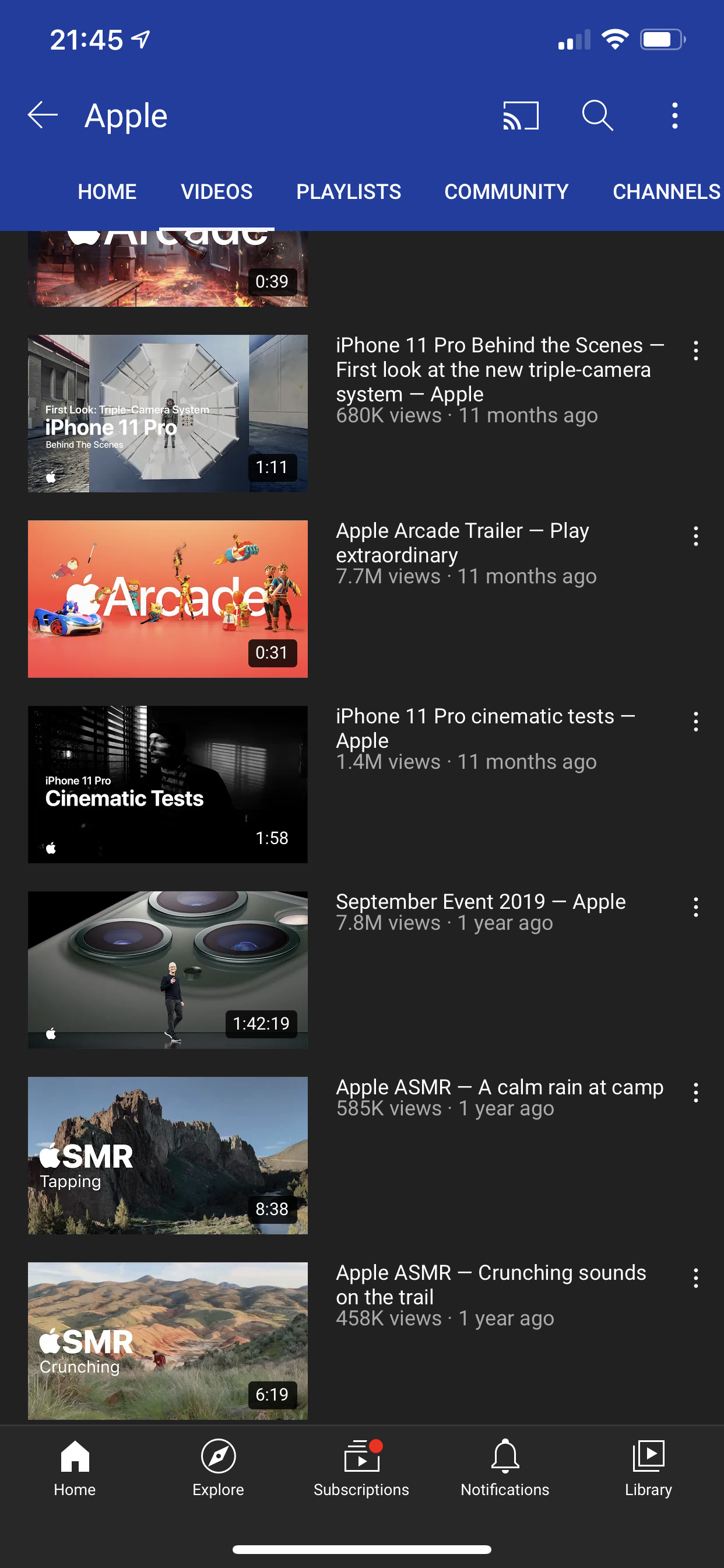Open options for Apple Arcade Trailer video
Viewport: 724px width, 1568px height.
[x=695, y=536]
